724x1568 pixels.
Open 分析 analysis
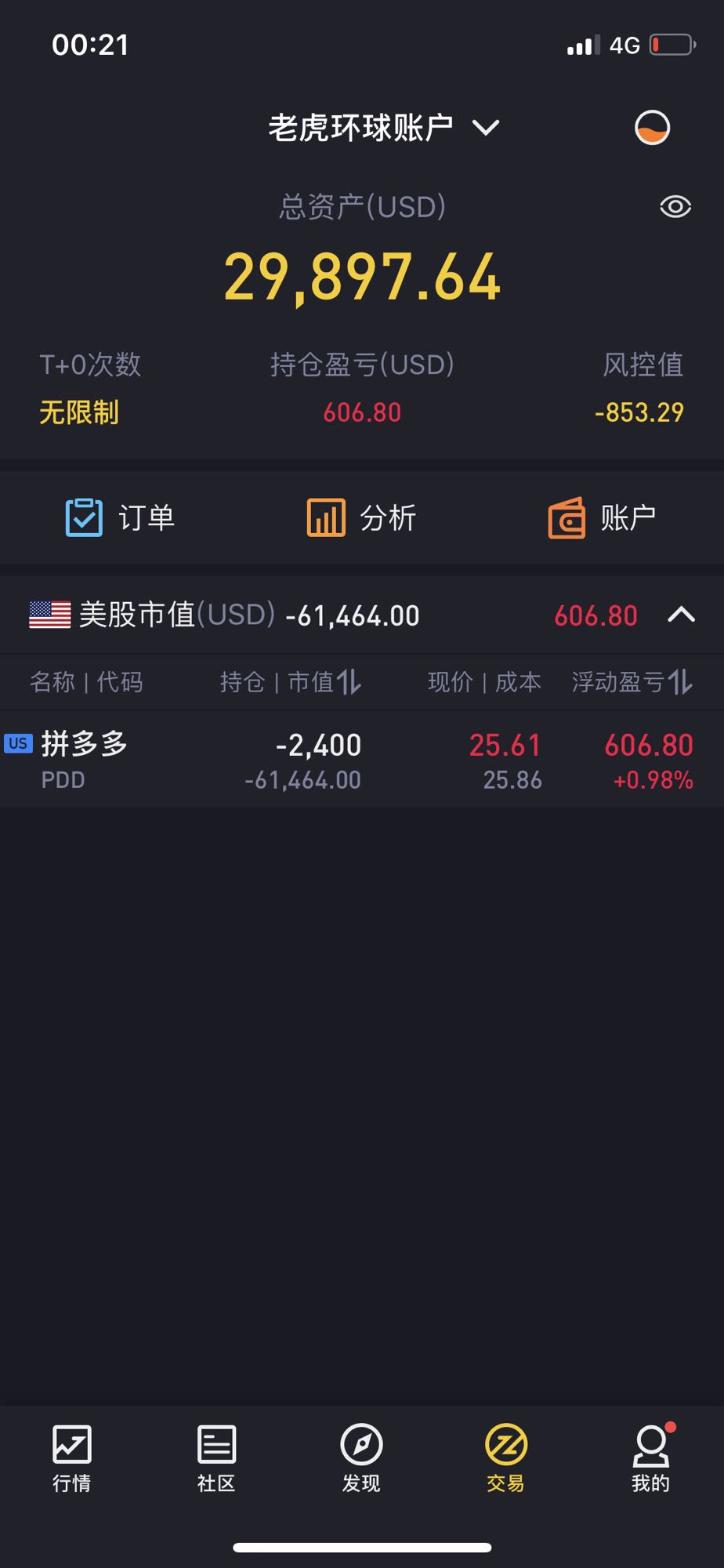[361, 517]
